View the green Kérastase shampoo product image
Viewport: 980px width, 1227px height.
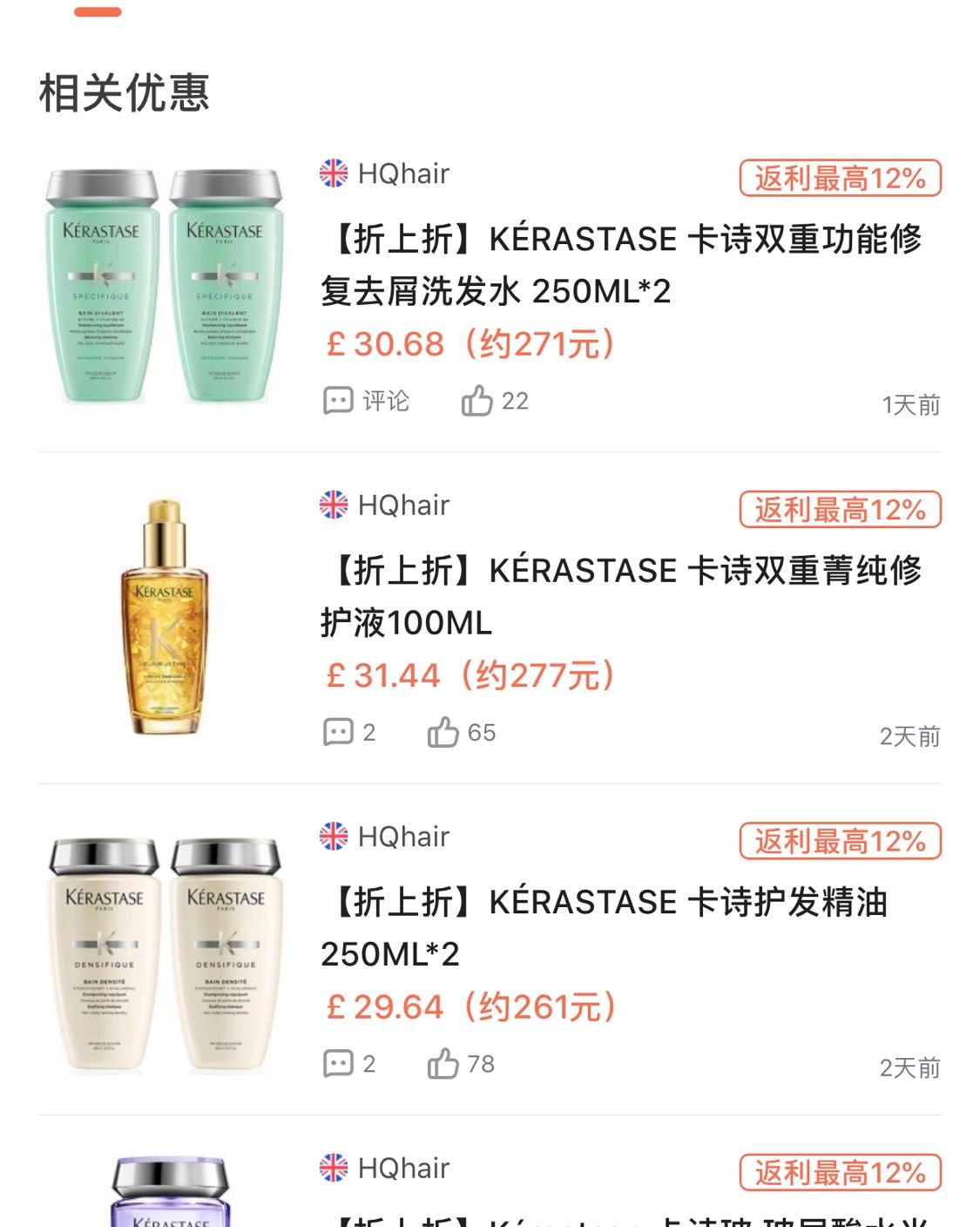click(x=164, y=286)
